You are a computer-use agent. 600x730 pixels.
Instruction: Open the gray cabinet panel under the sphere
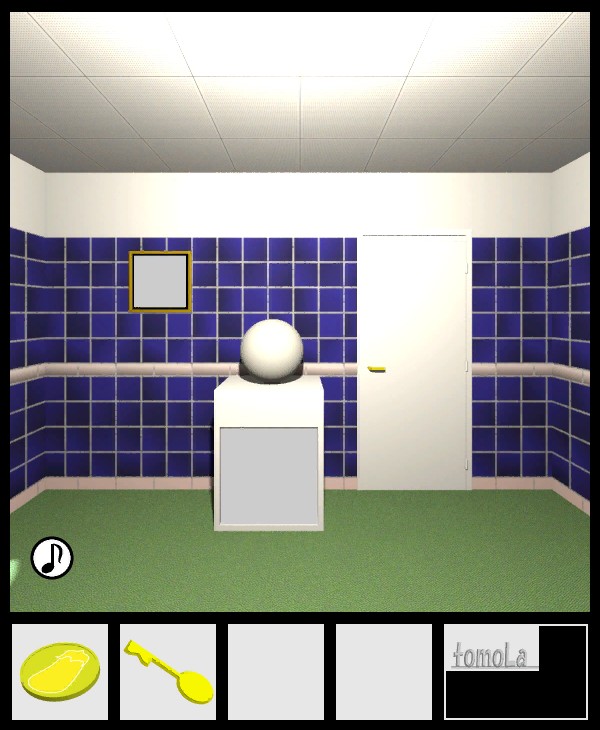[x=269, y=475]
